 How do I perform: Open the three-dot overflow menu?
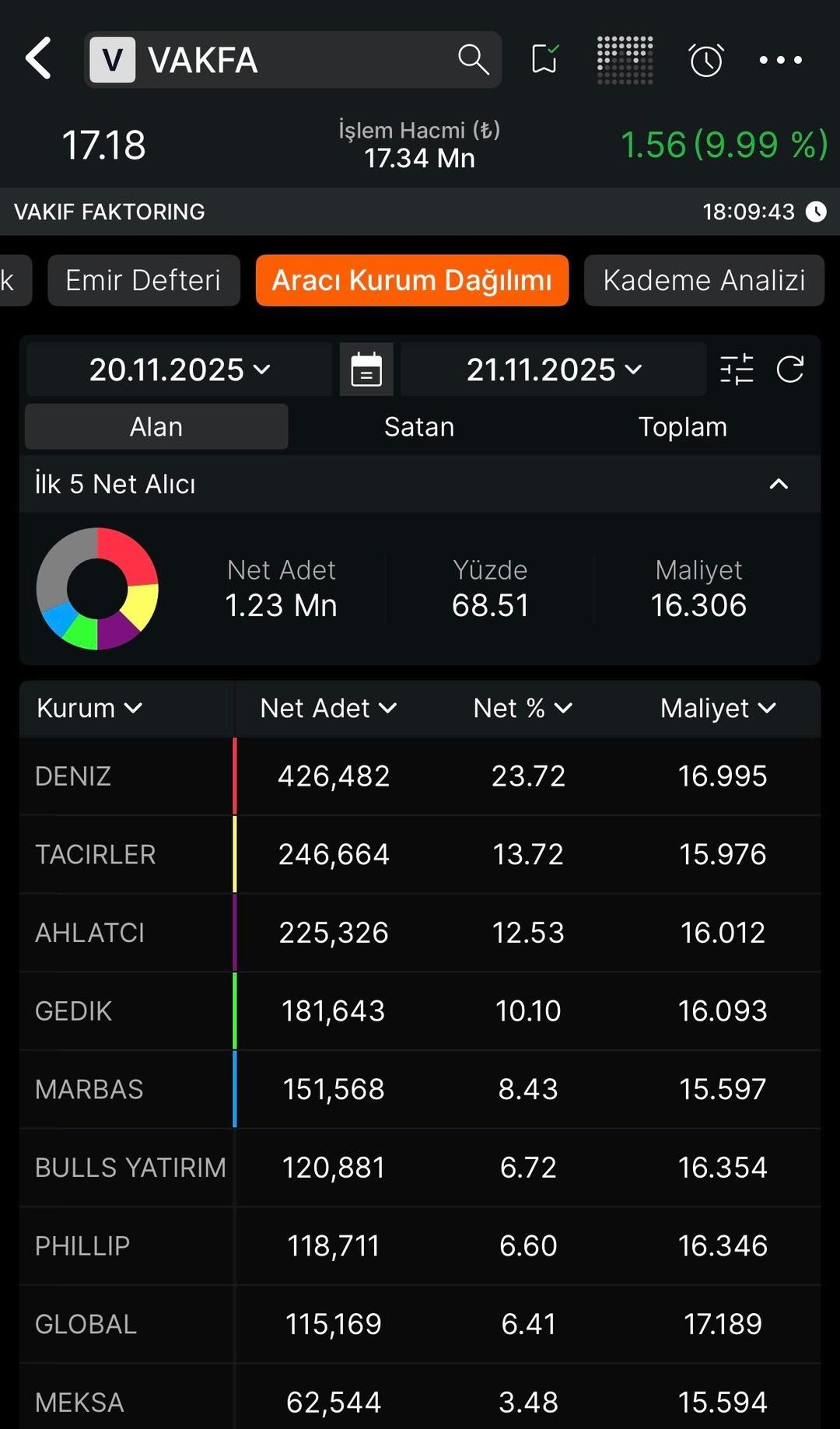coord(780,60)
